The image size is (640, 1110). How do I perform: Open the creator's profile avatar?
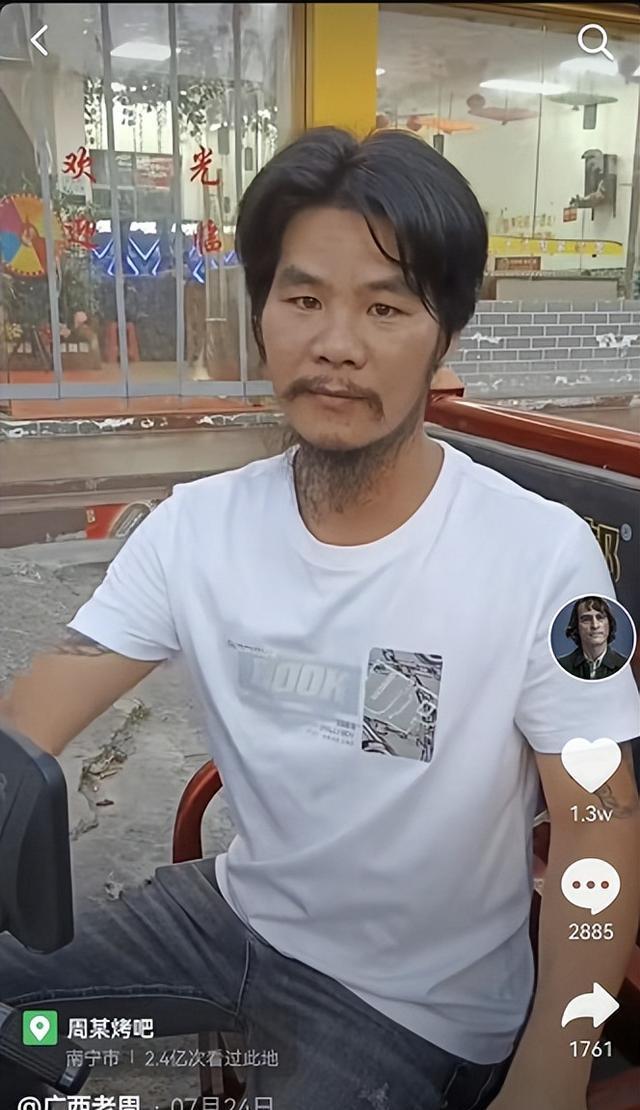[592, 638]
